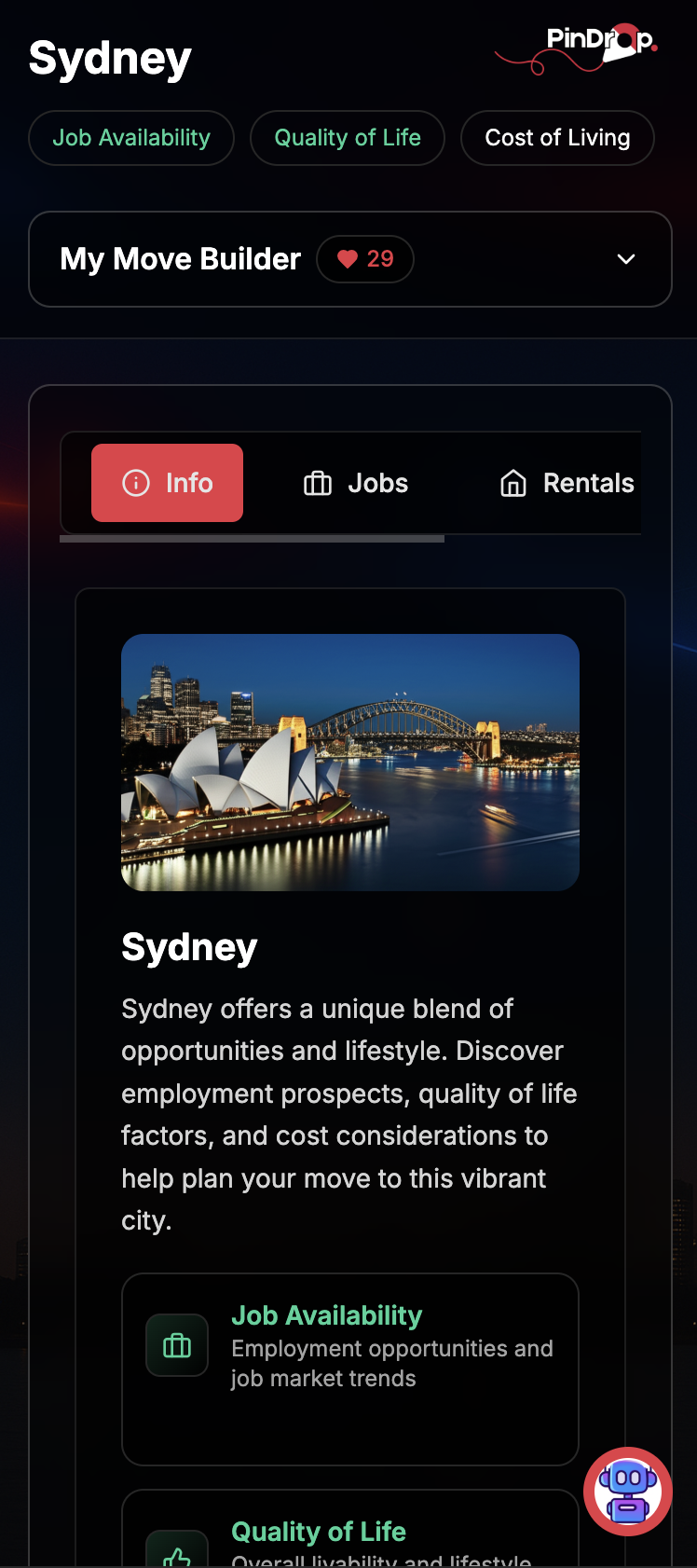
Task: Select the Quality of Life chip
Action: coord(348,138)
